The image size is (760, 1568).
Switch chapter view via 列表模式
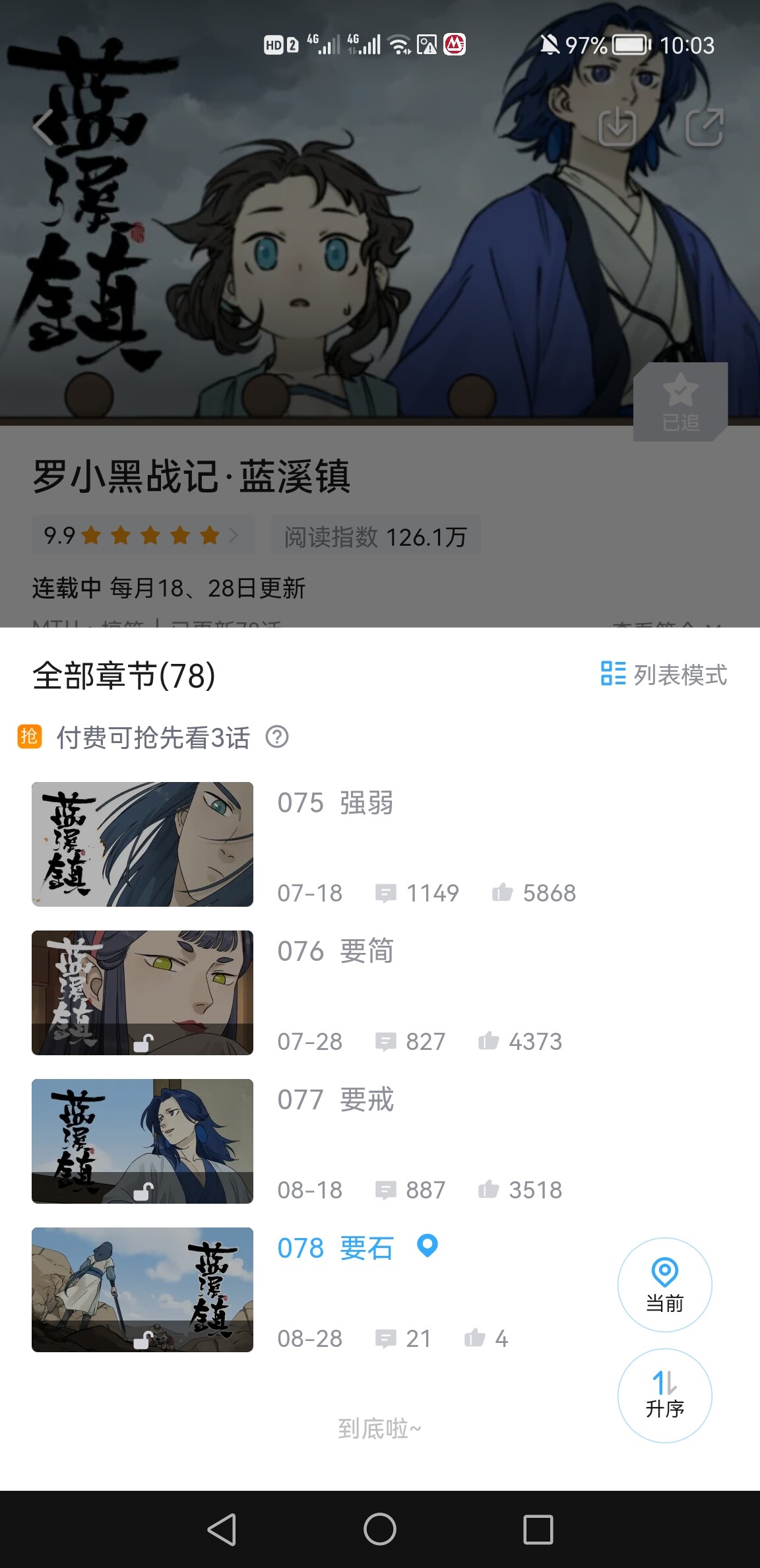click(x=664, y=674)
